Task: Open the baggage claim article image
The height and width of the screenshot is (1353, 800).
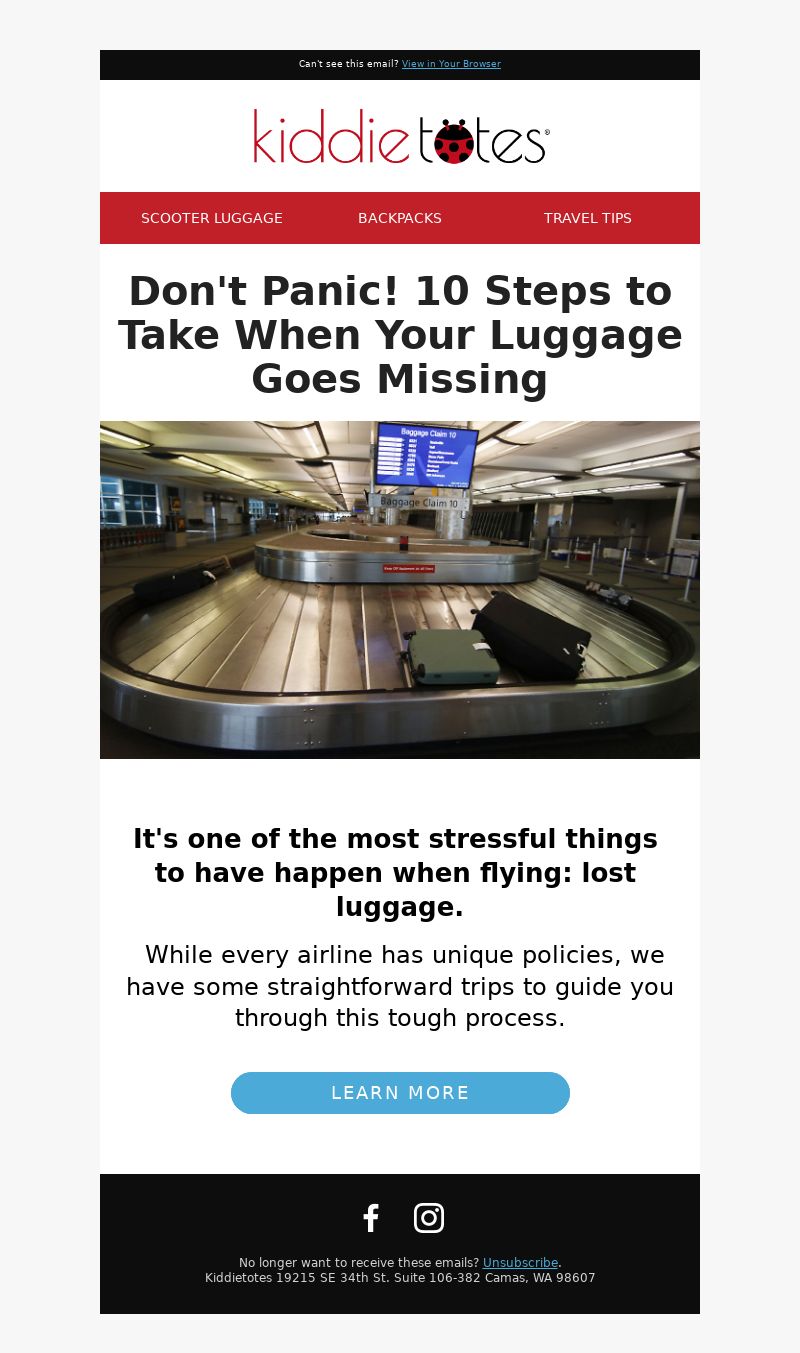Action: (400, 590)
